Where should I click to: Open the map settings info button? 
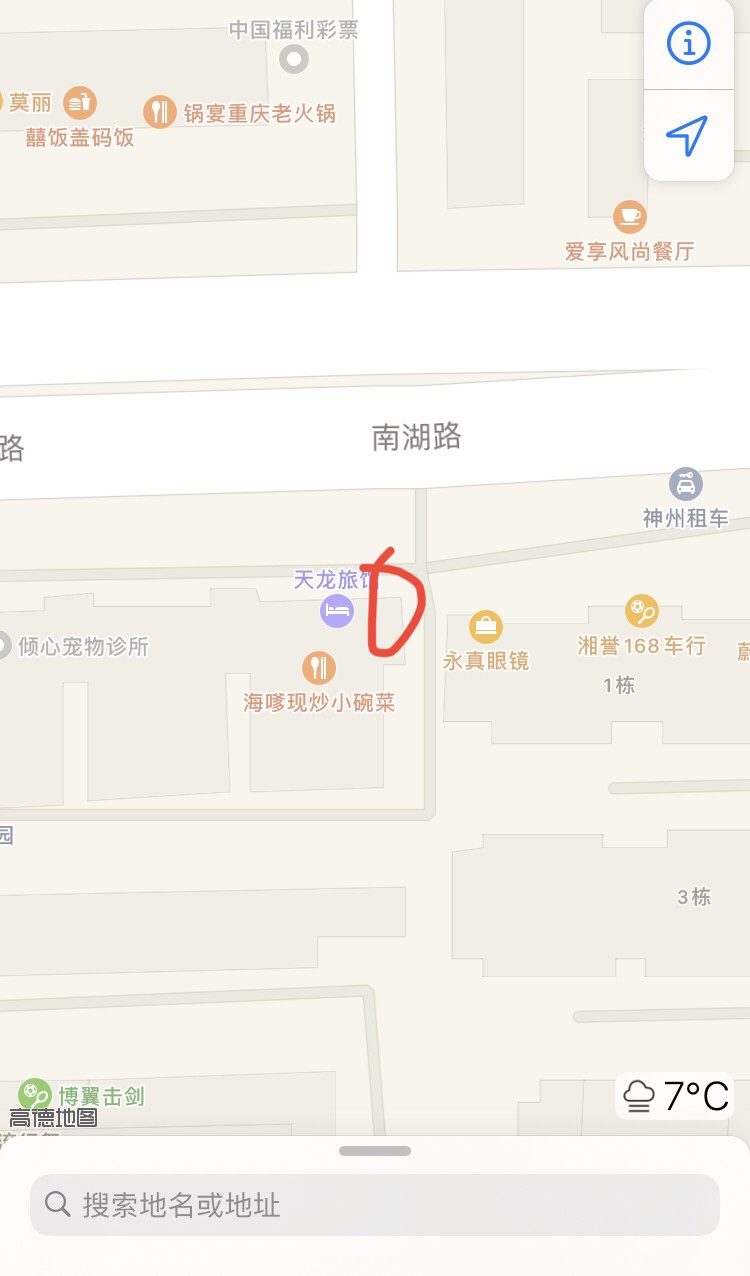click(x=688, y=44)
